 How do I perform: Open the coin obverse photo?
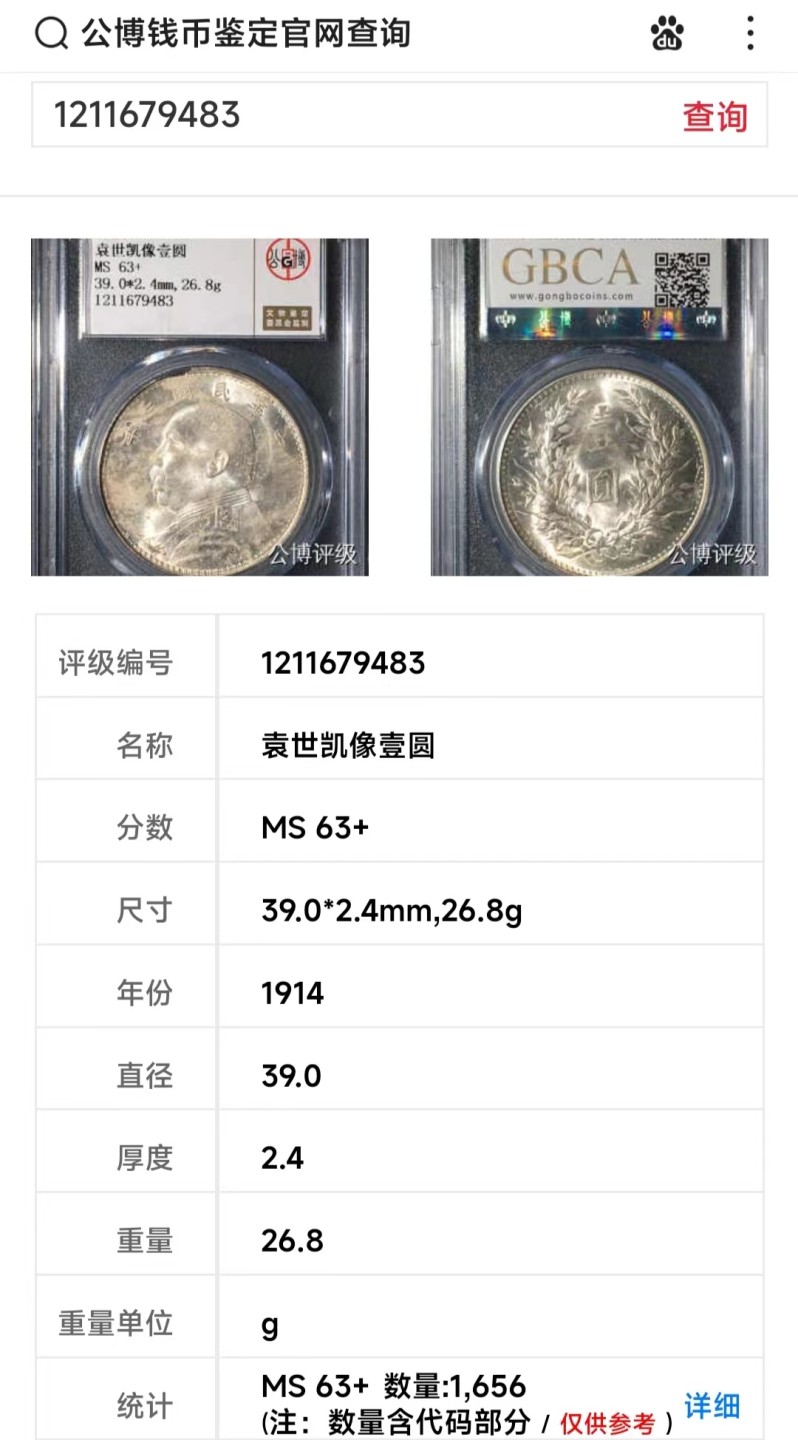point(199,407)
